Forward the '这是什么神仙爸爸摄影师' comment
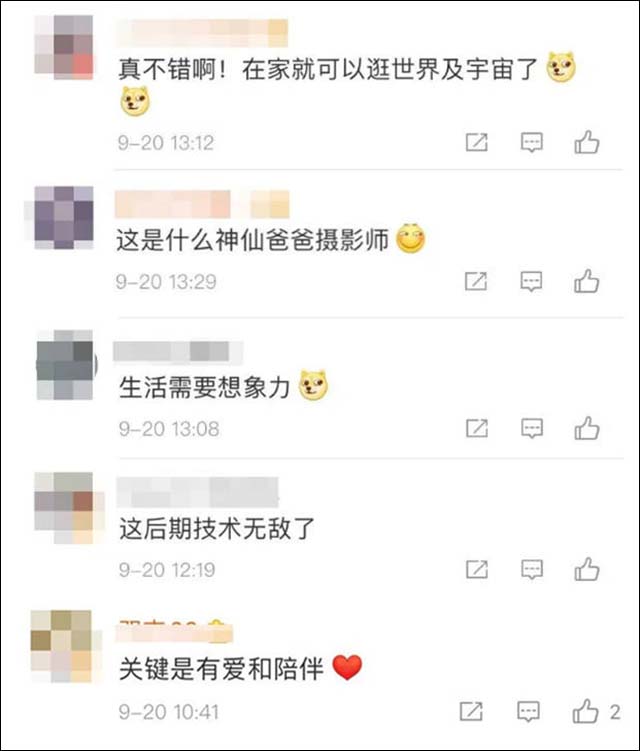 [x=477, y=282]
